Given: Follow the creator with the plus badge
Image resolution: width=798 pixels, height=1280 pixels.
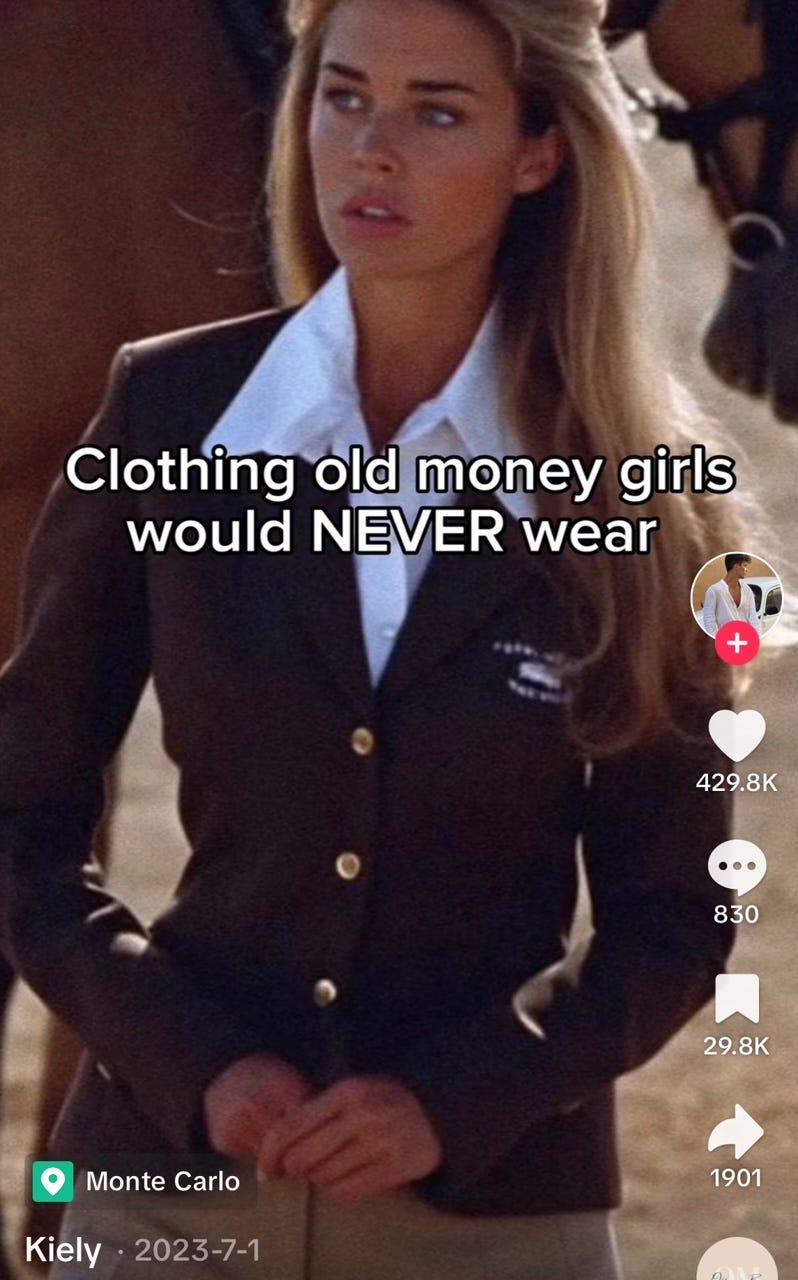Looking at the screenshot, I should 737,643.
